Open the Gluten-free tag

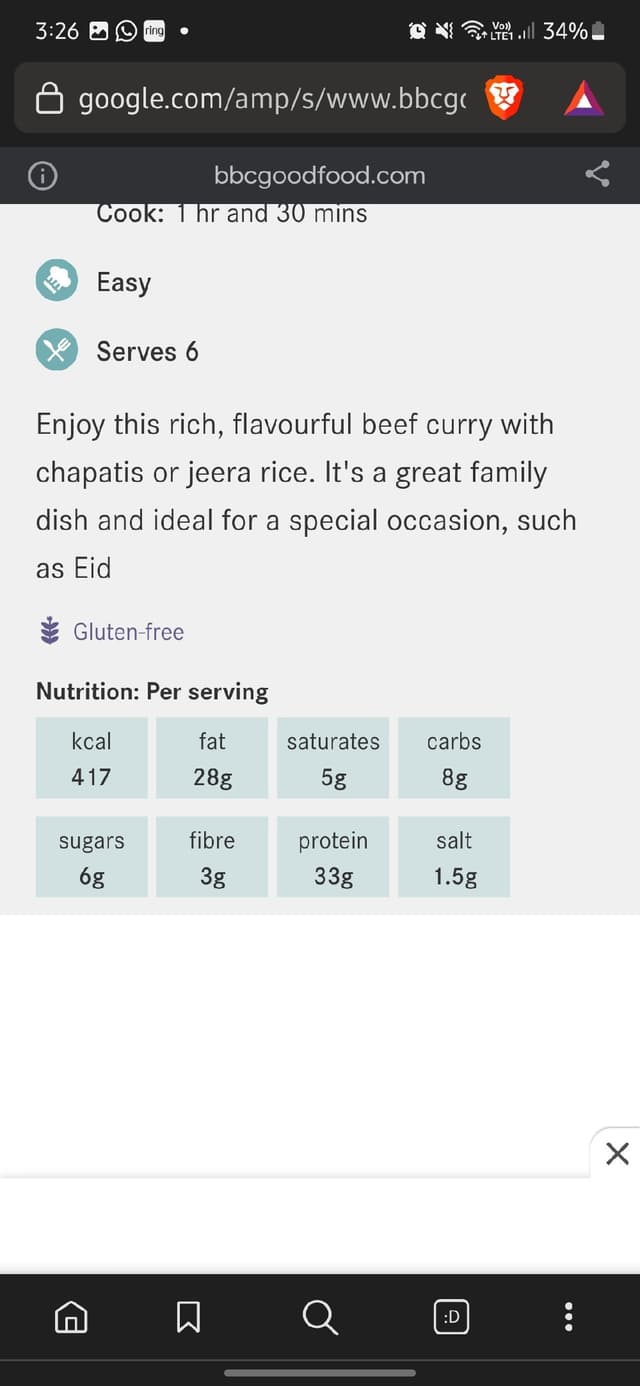click(128, 632)
